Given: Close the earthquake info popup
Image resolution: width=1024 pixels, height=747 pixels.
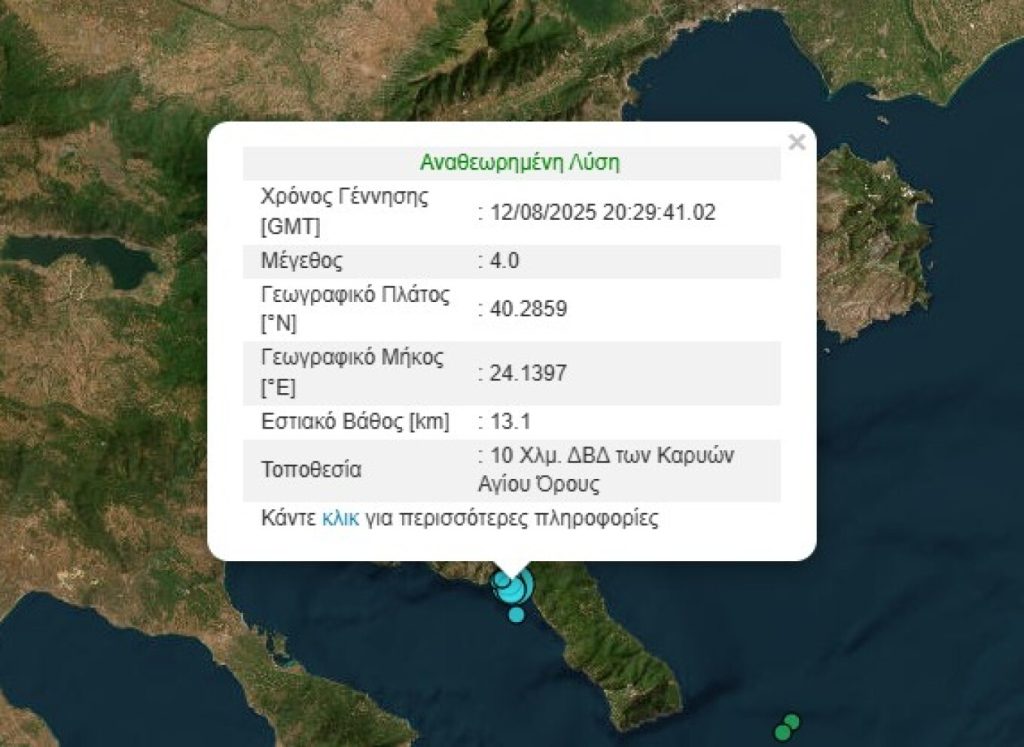Looking at the screenshot, I should tap(796, 142).
